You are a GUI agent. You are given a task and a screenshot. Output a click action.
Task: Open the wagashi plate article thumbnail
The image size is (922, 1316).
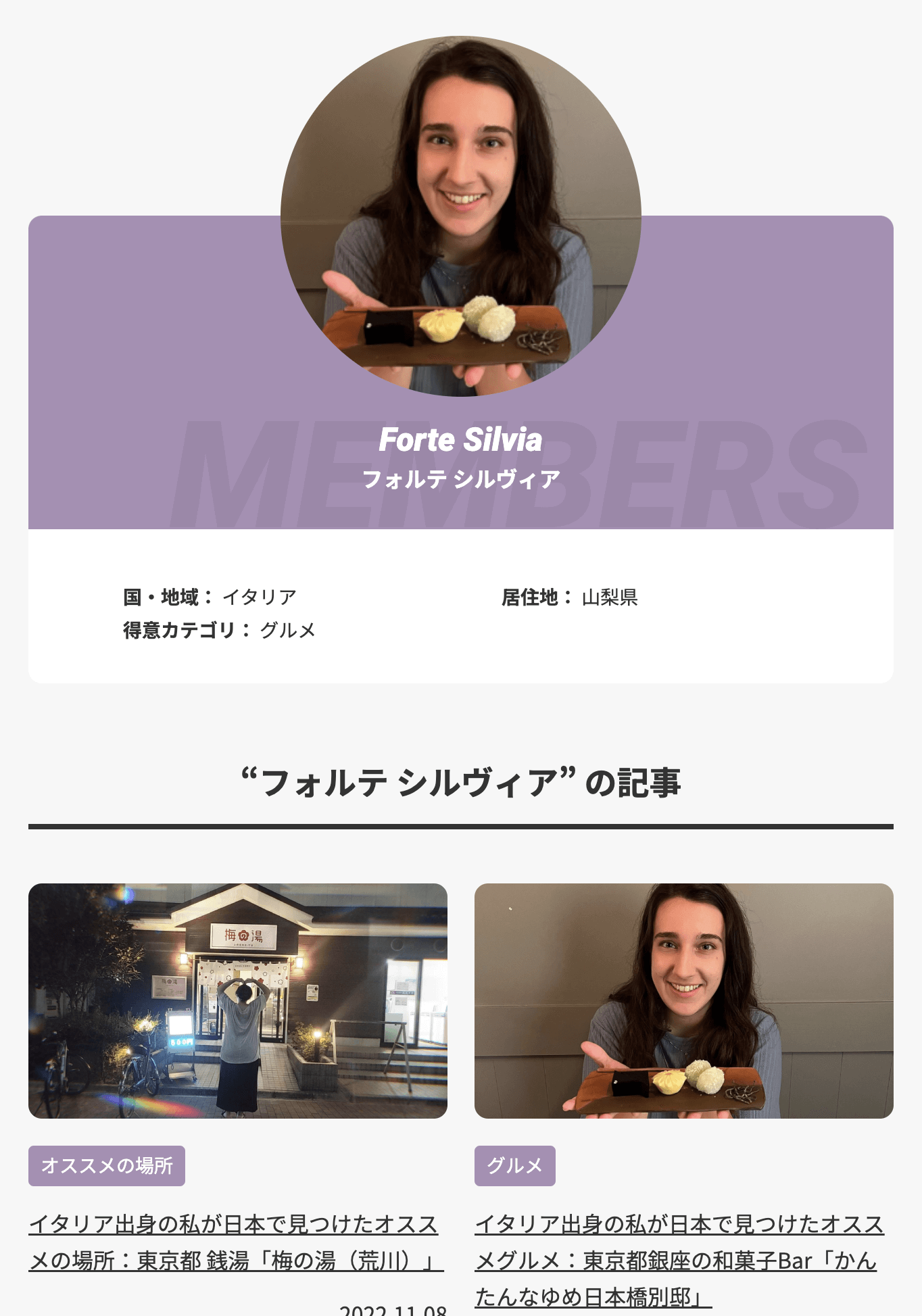pos(683,1000)
